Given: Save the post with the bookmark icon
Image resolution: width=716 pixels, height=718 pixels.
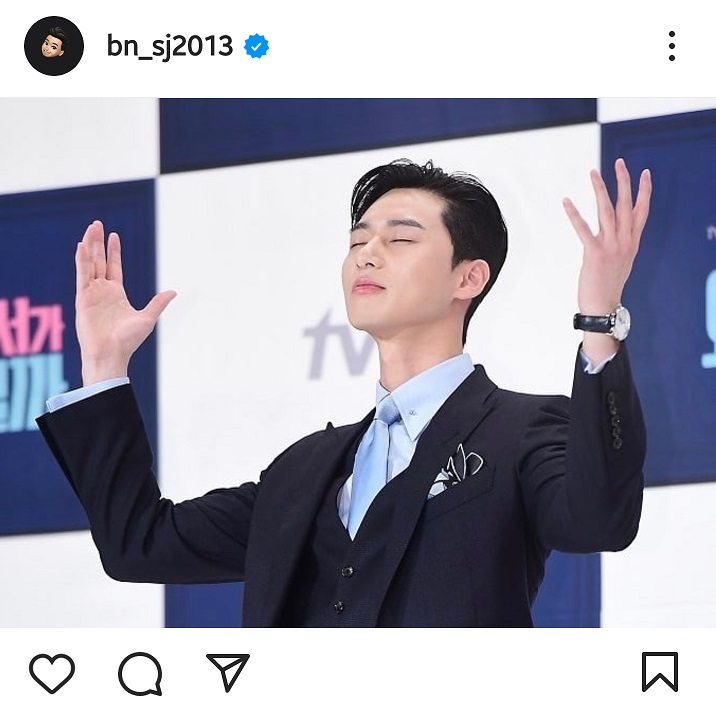Looking at the screenshot, I should coord(660,673).
